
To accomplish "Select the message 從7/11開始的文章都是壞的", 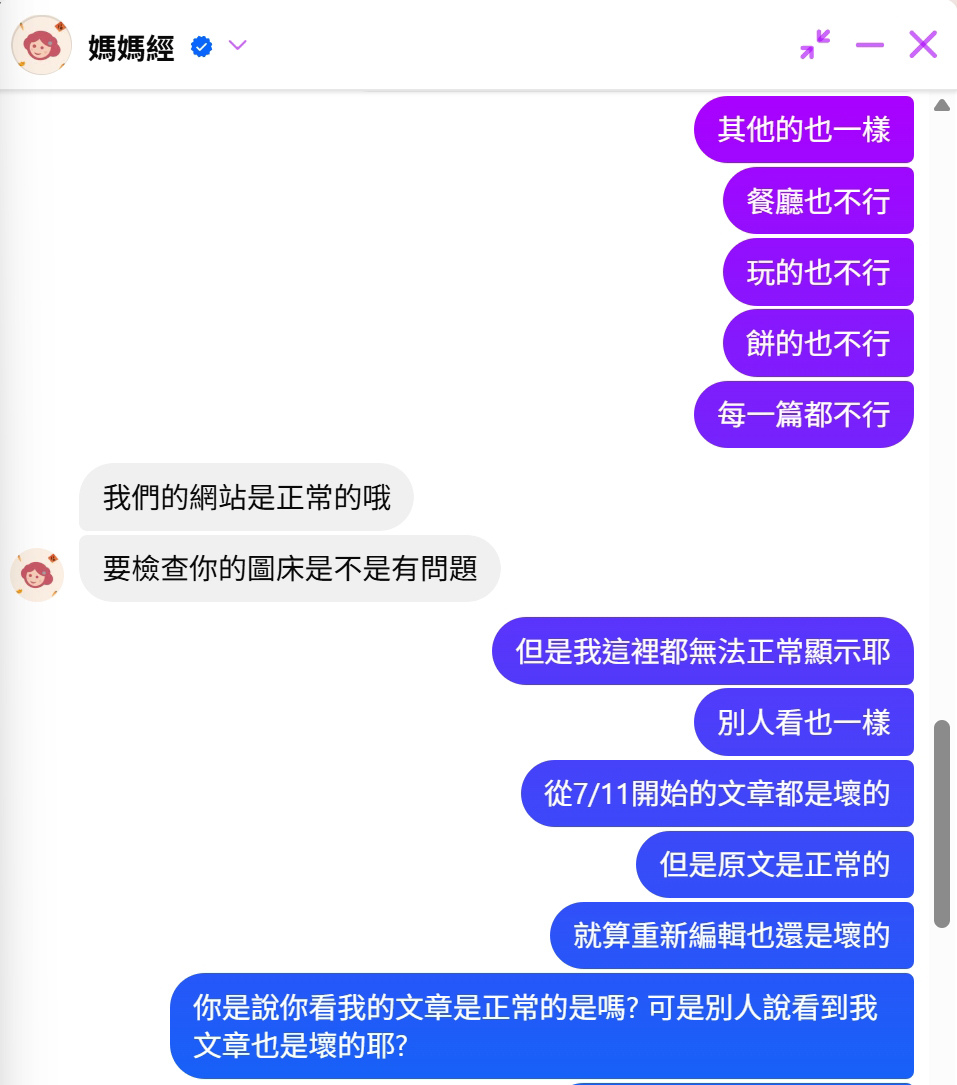I will click(x=718, y=793).
